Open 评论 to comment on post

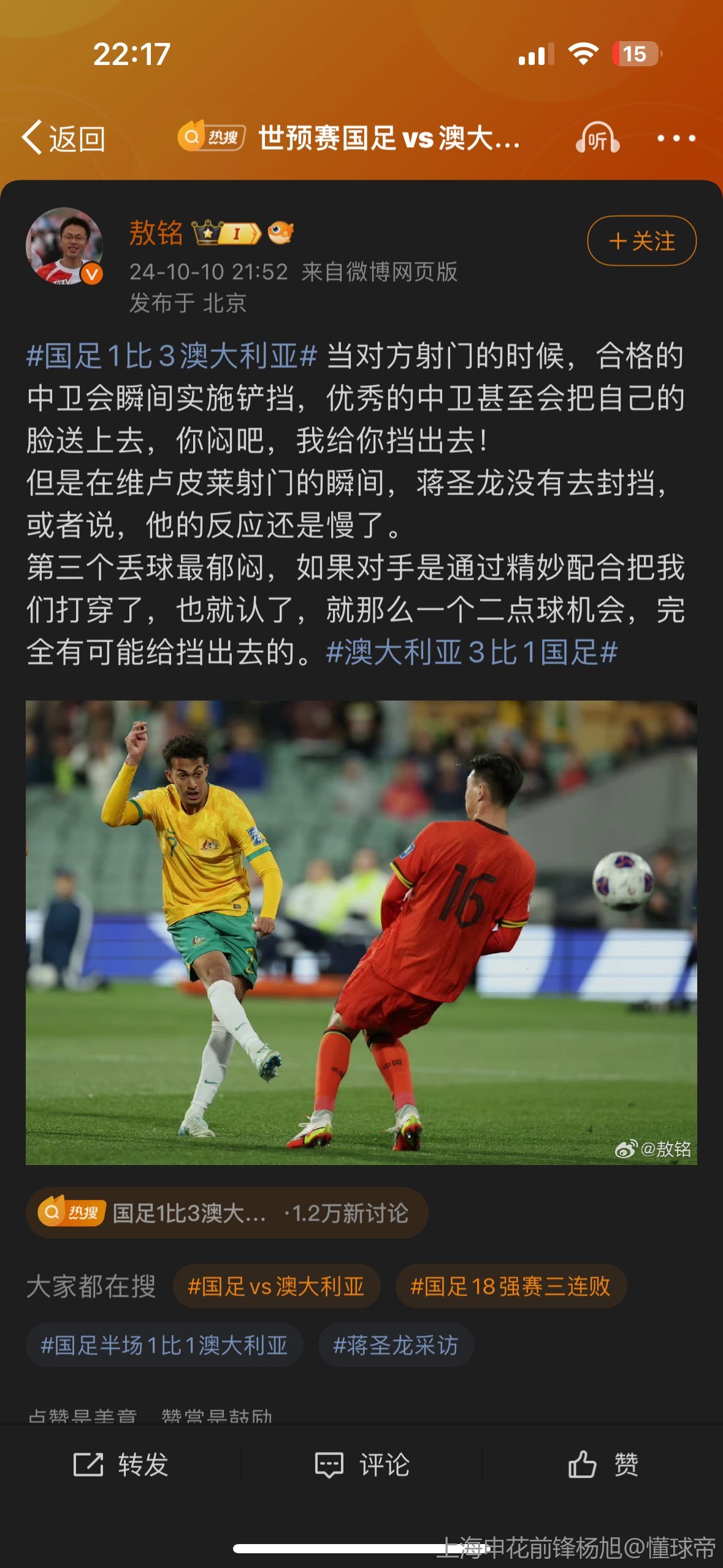(362, 1464)
